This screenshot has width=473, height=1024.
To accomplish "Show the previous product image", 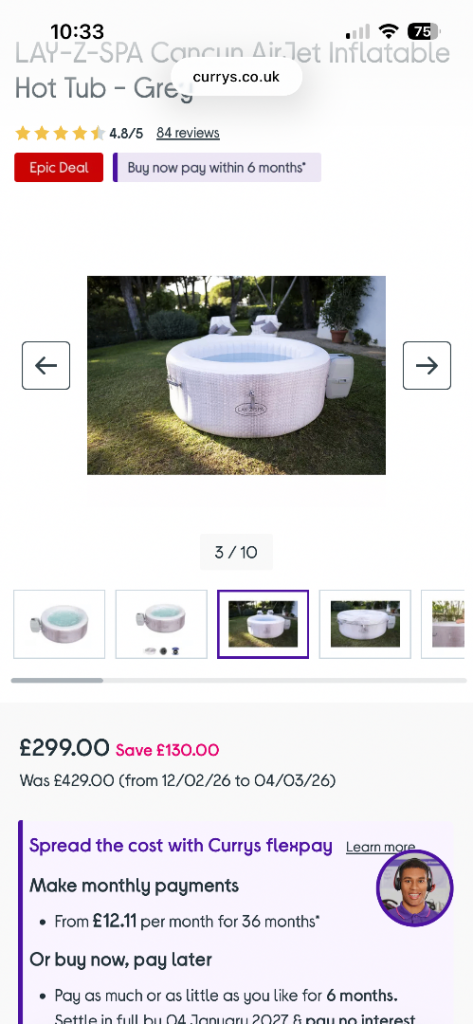I will [x=46, y=366].
